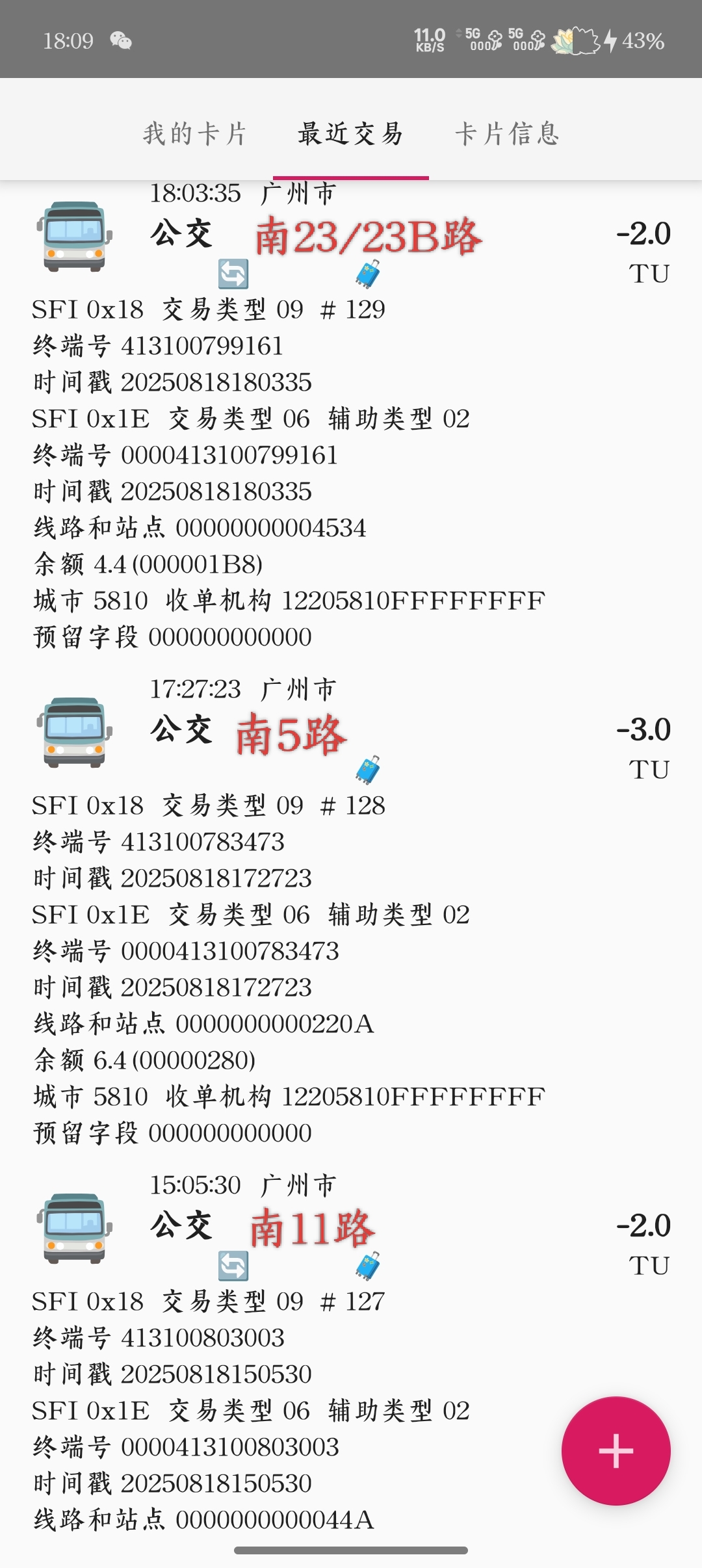This screenshot has width=702, height=1568.
Task: Switch to the 我的卡片 tab
Action: (x=194, y=134)
